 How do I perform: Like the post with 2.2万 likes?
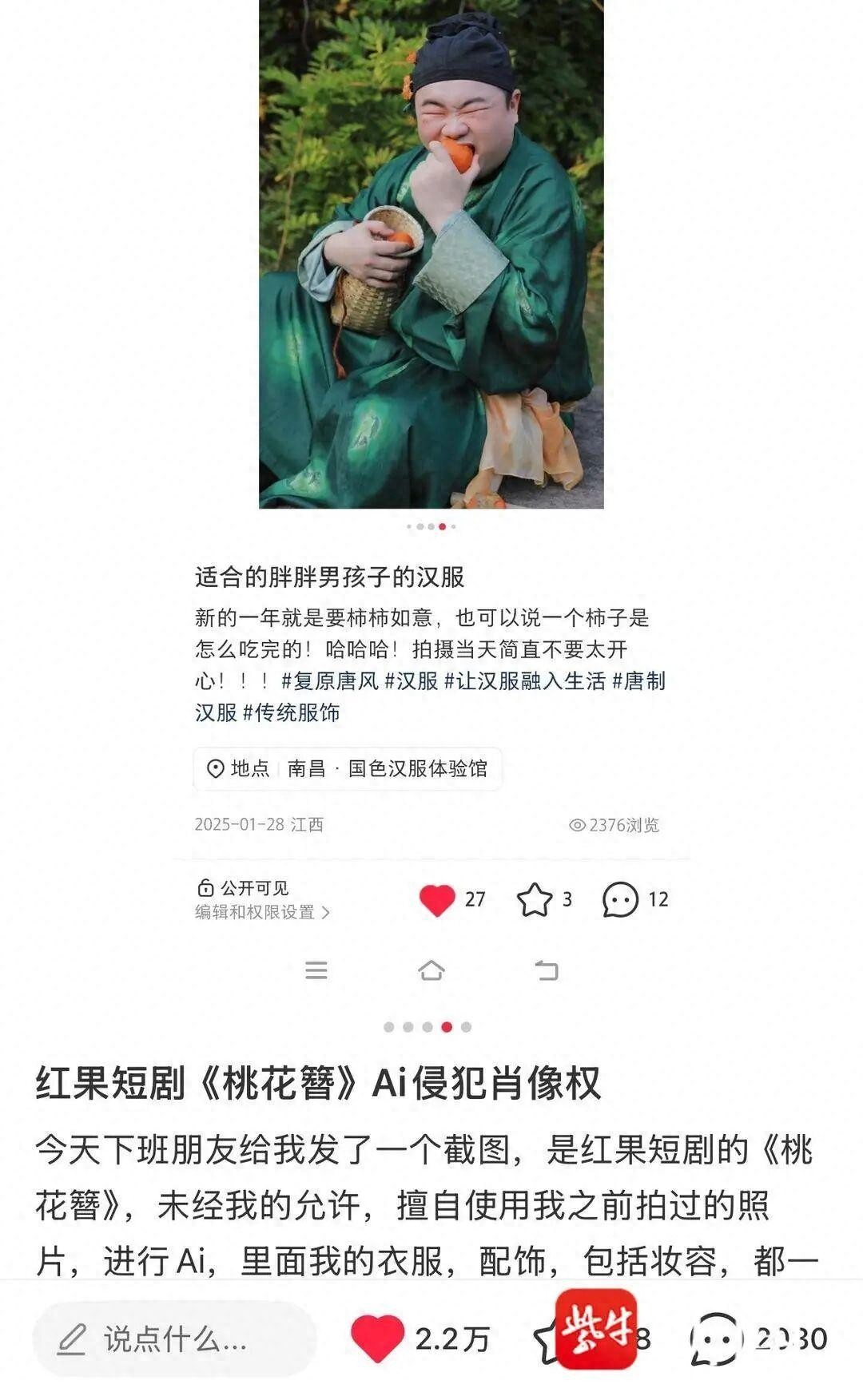tap(377, 1339)
